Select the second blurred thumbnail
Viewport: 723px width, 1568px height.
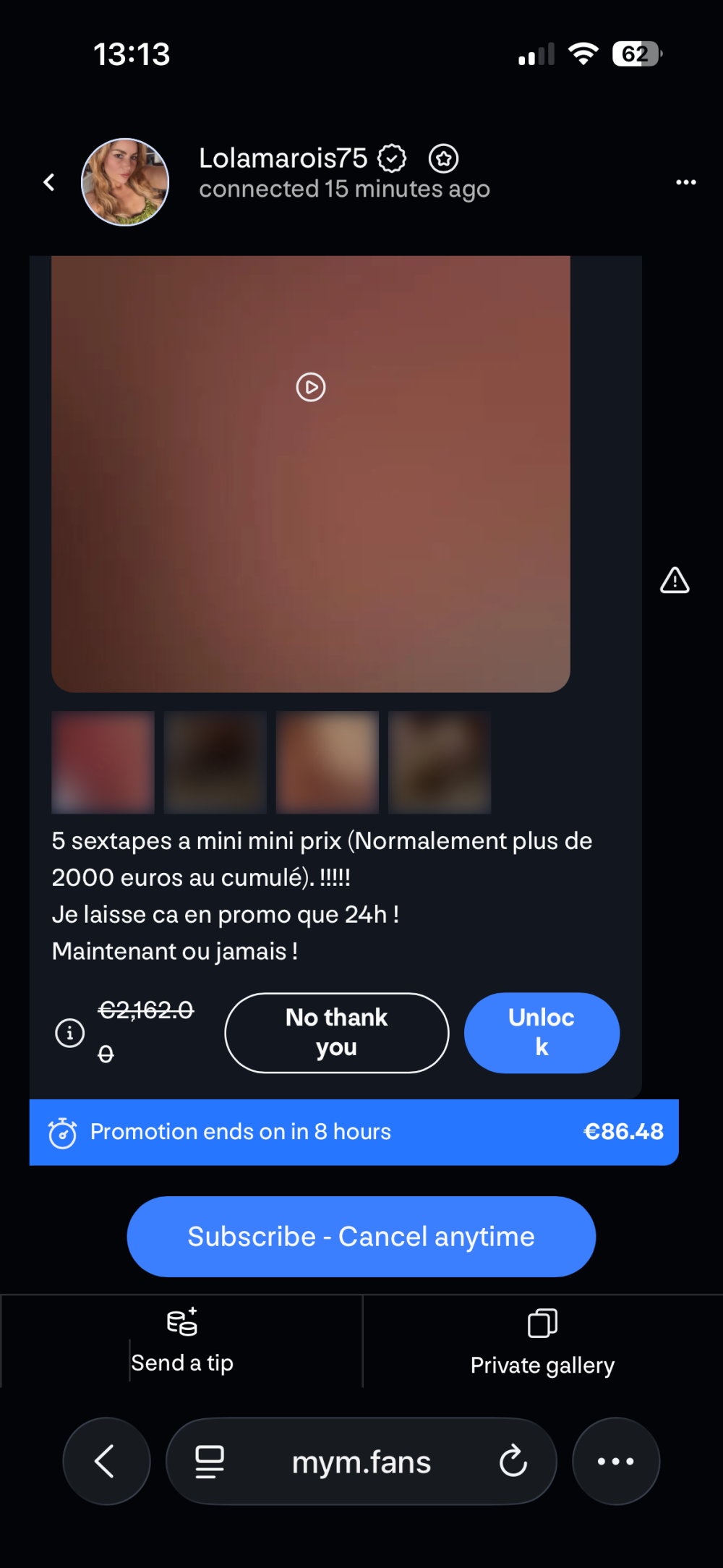click(215, 762)
